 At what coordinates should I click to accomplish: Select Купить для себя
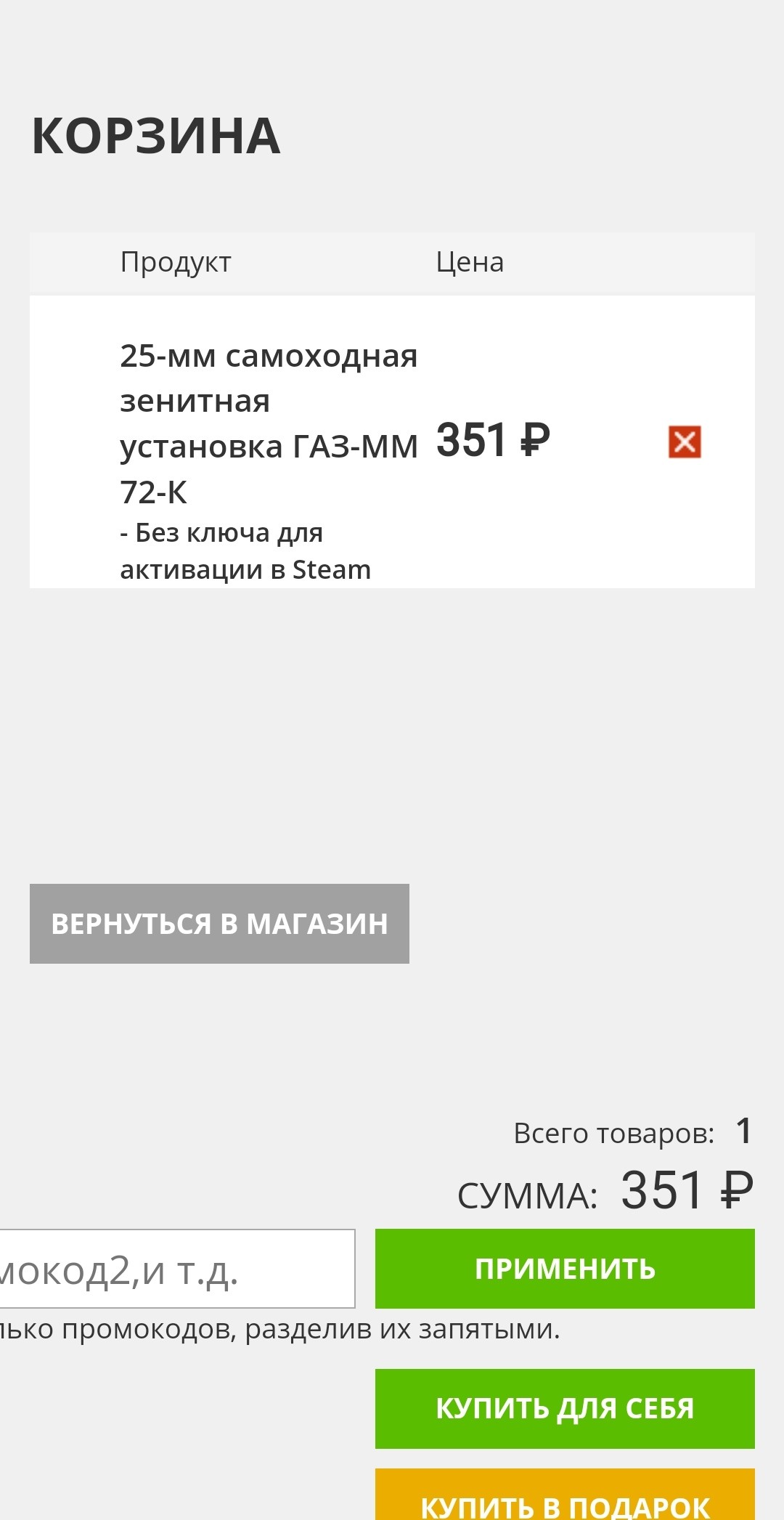pyautogui.click(x=565, y=1408)
